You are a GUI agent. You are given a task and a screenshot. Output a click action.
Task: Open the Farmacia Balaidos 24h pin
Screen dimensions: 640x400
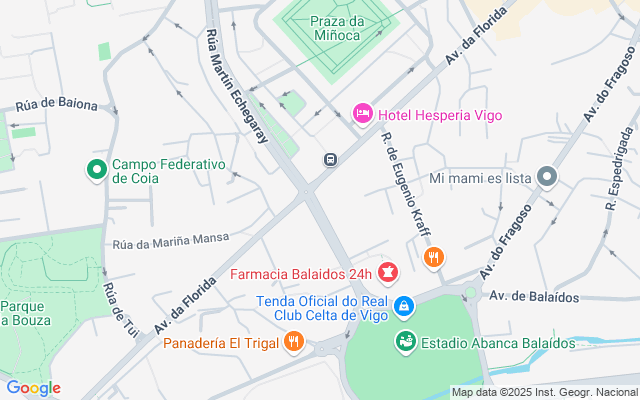[x=387, y=273]
